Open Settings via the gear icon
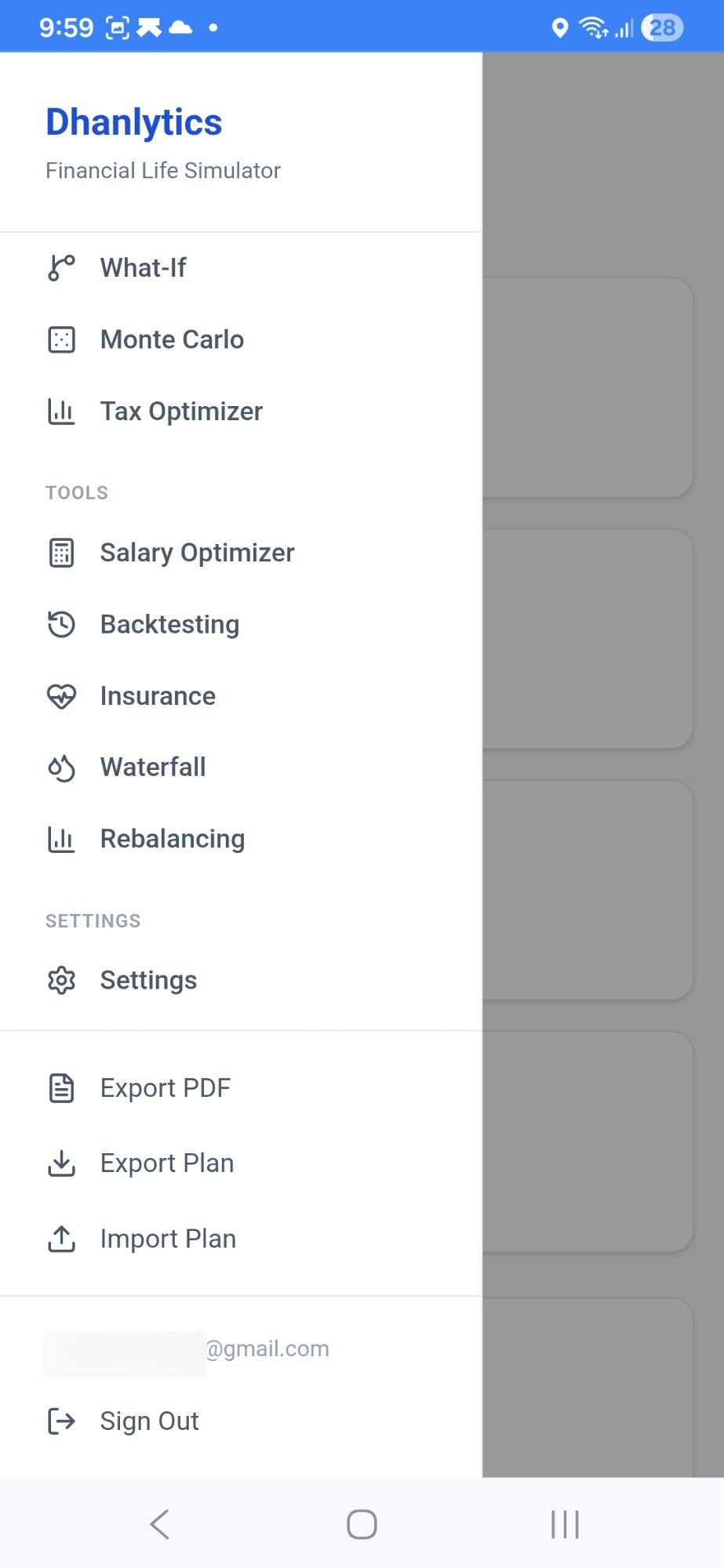The width and height of the screenshot is (724, 1568). point(61,979)
